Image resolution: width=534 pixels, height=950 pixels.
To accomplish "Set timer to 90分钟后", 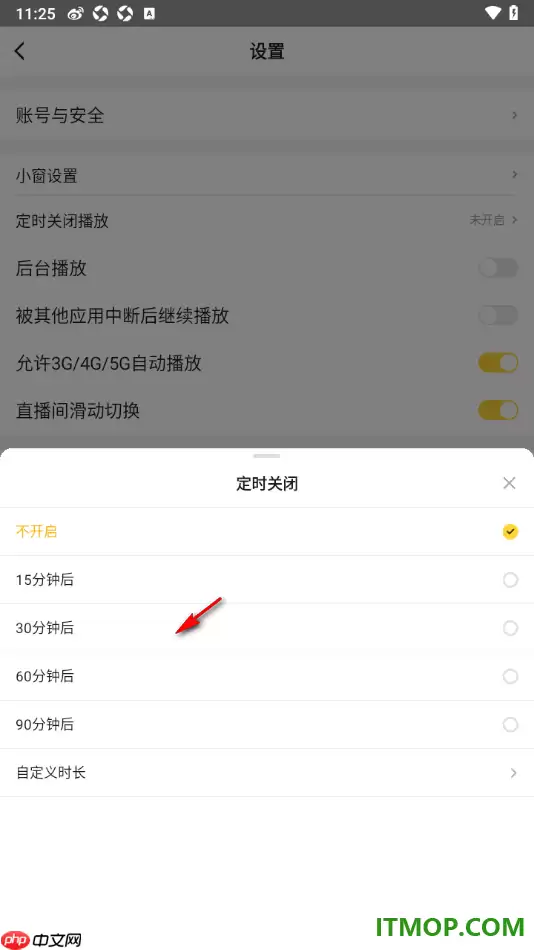I will tap(267, 725).
